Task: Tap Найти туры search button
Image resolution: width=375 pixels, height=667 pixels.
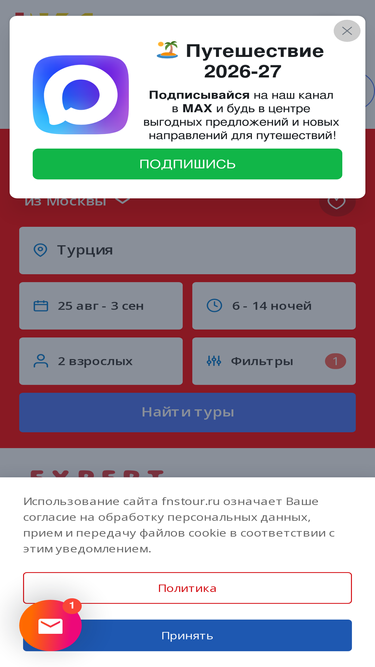Action: click(188, 412)
